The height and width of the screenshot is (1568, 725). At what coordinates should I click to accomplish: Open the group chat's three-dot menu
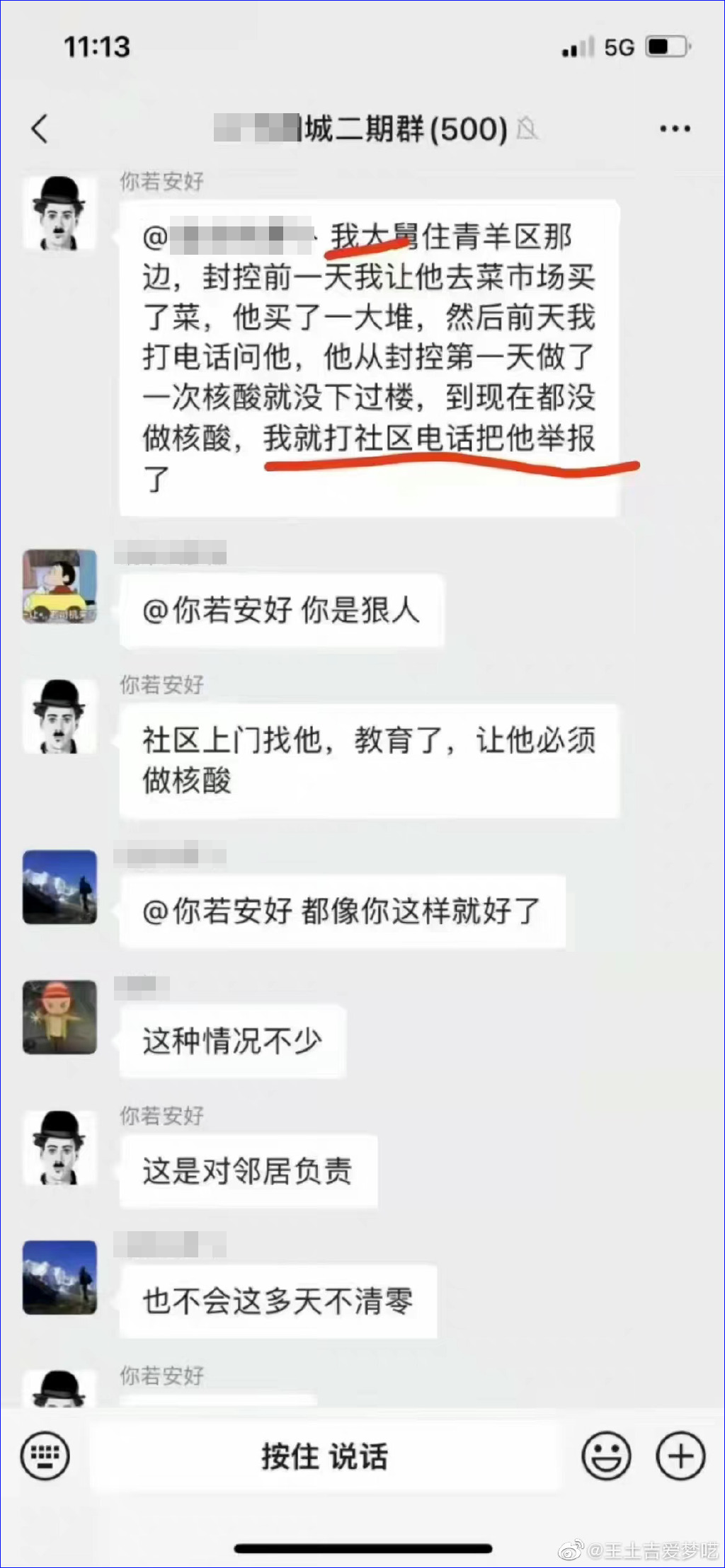point(675,129)
